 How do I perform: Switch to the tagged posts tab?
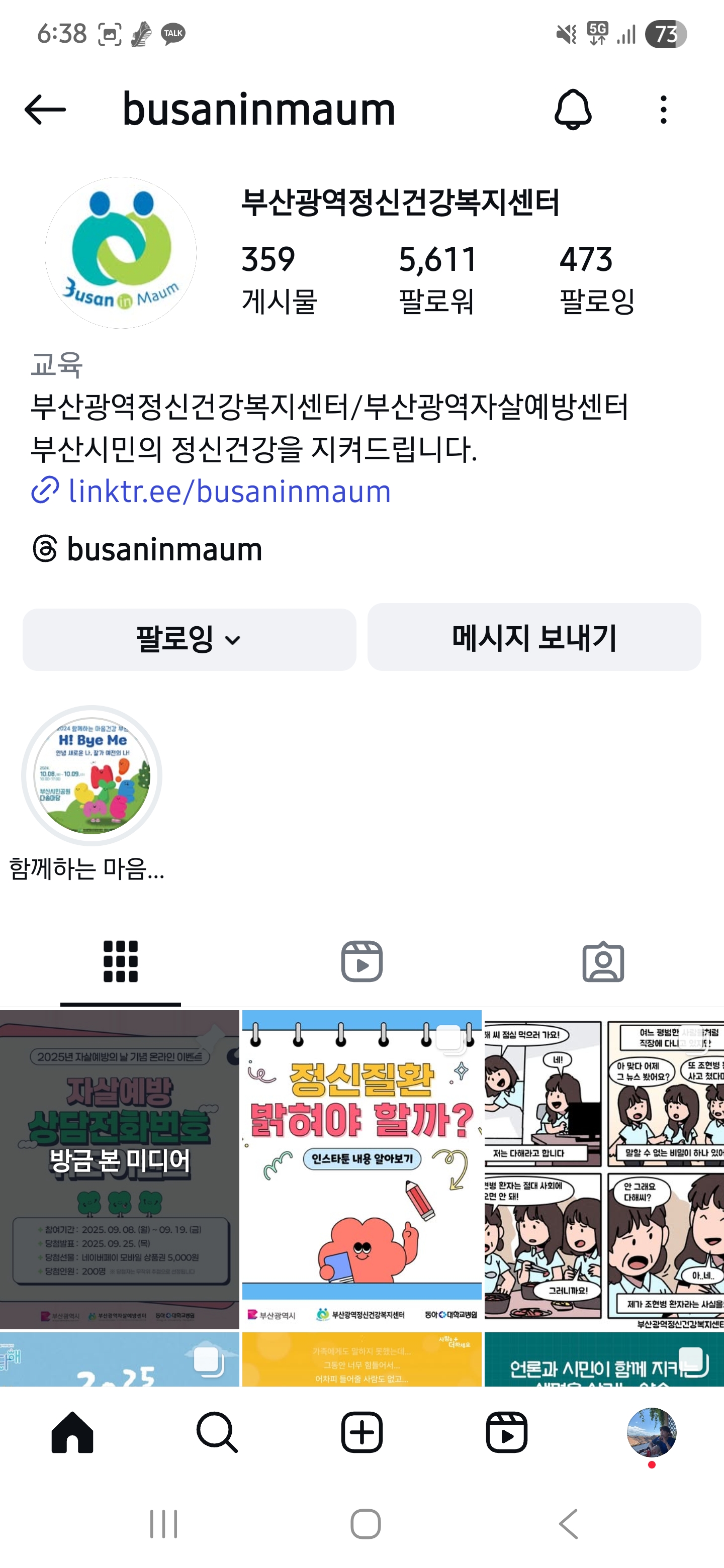tap(603, 961)
